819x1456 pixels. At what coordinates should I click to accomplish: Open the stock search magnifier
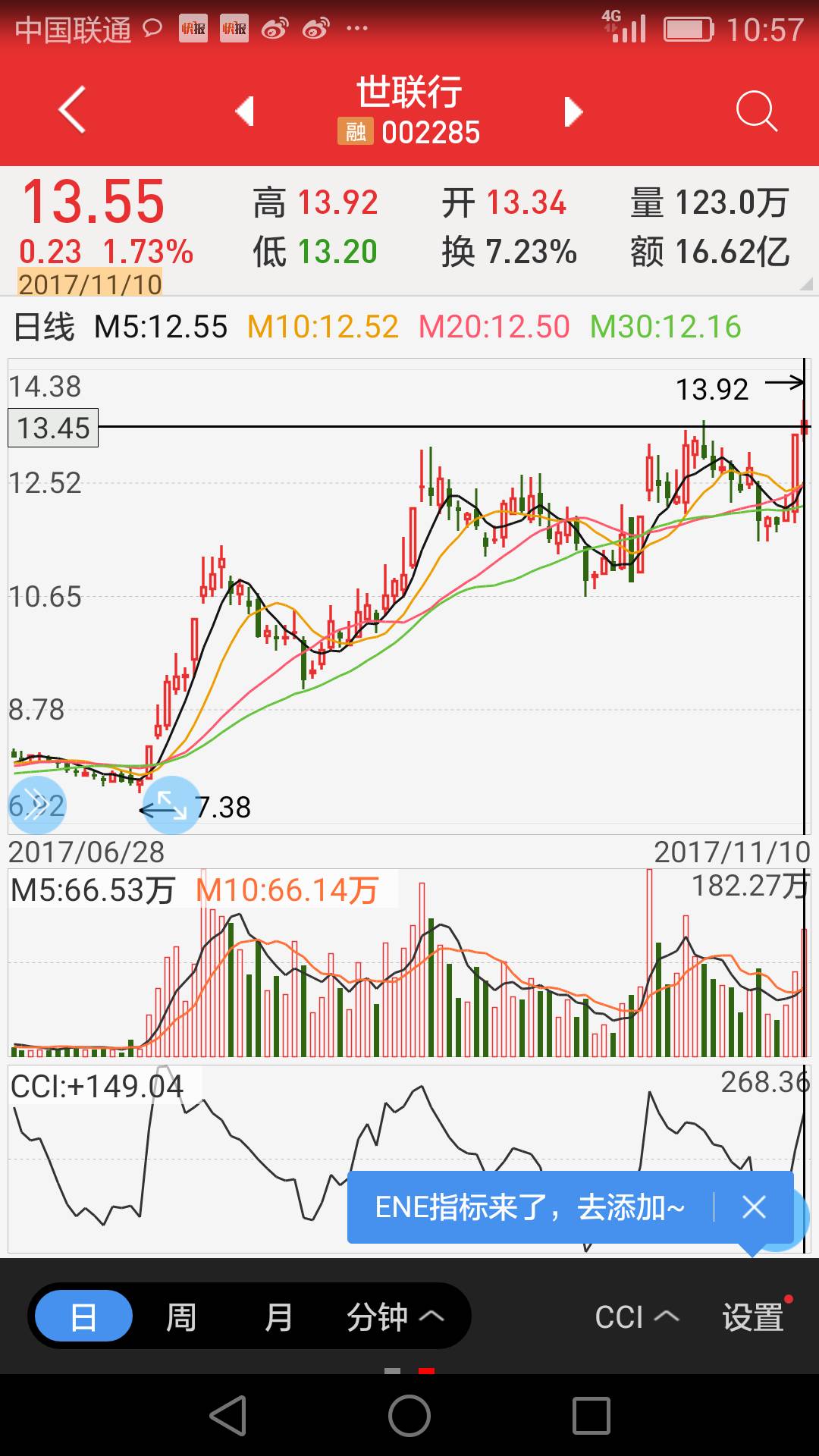point(756,111)
